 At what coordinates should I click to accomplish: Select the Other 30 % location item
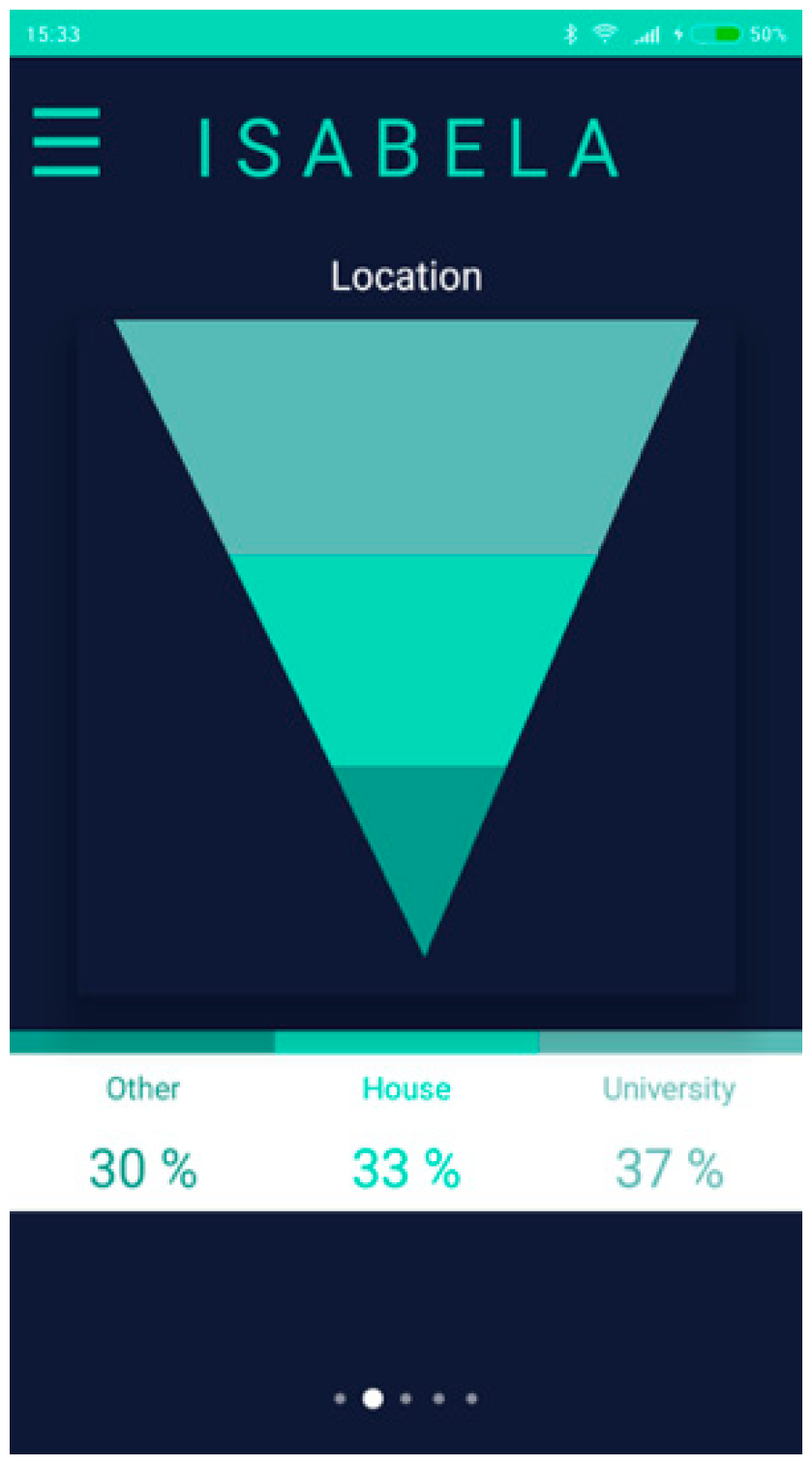pyautogui.click(x=142, y=1131)
